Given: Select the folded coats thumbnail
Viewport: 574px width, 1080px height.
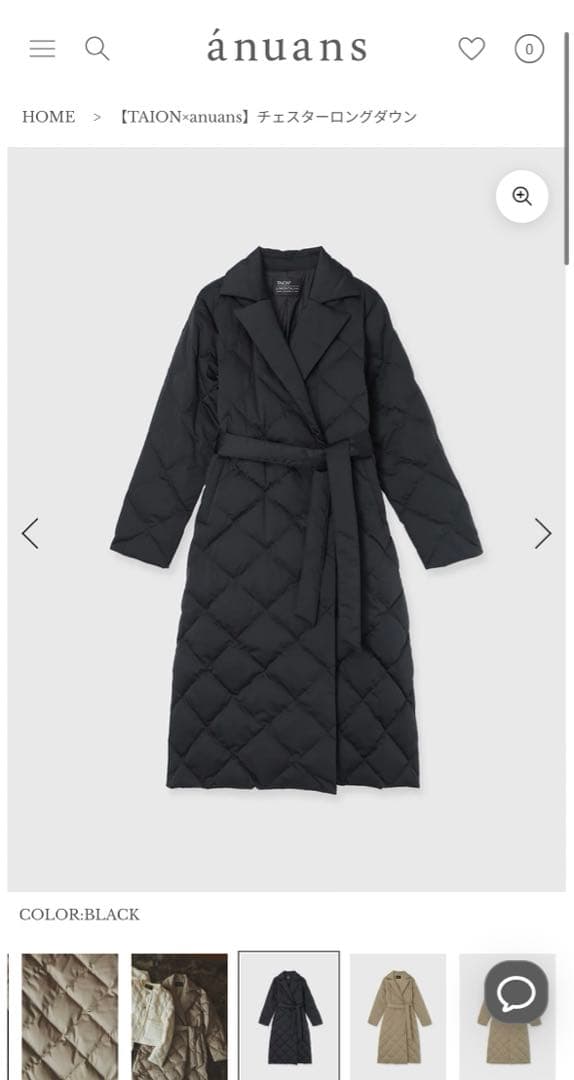Looking at the screenshot, I should pos(179,1016).
